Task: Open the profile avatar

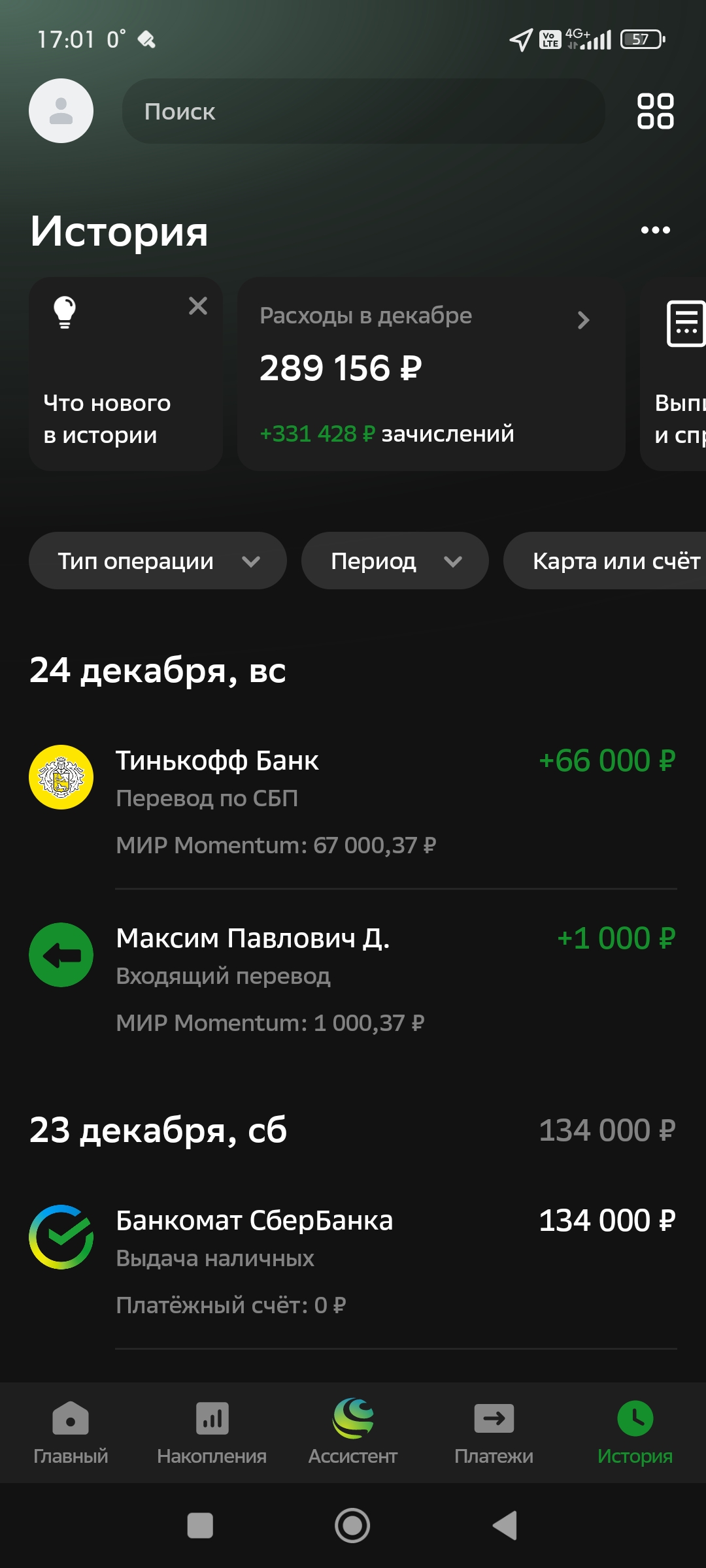Action: pyautogui.click(x=61, y=111)
